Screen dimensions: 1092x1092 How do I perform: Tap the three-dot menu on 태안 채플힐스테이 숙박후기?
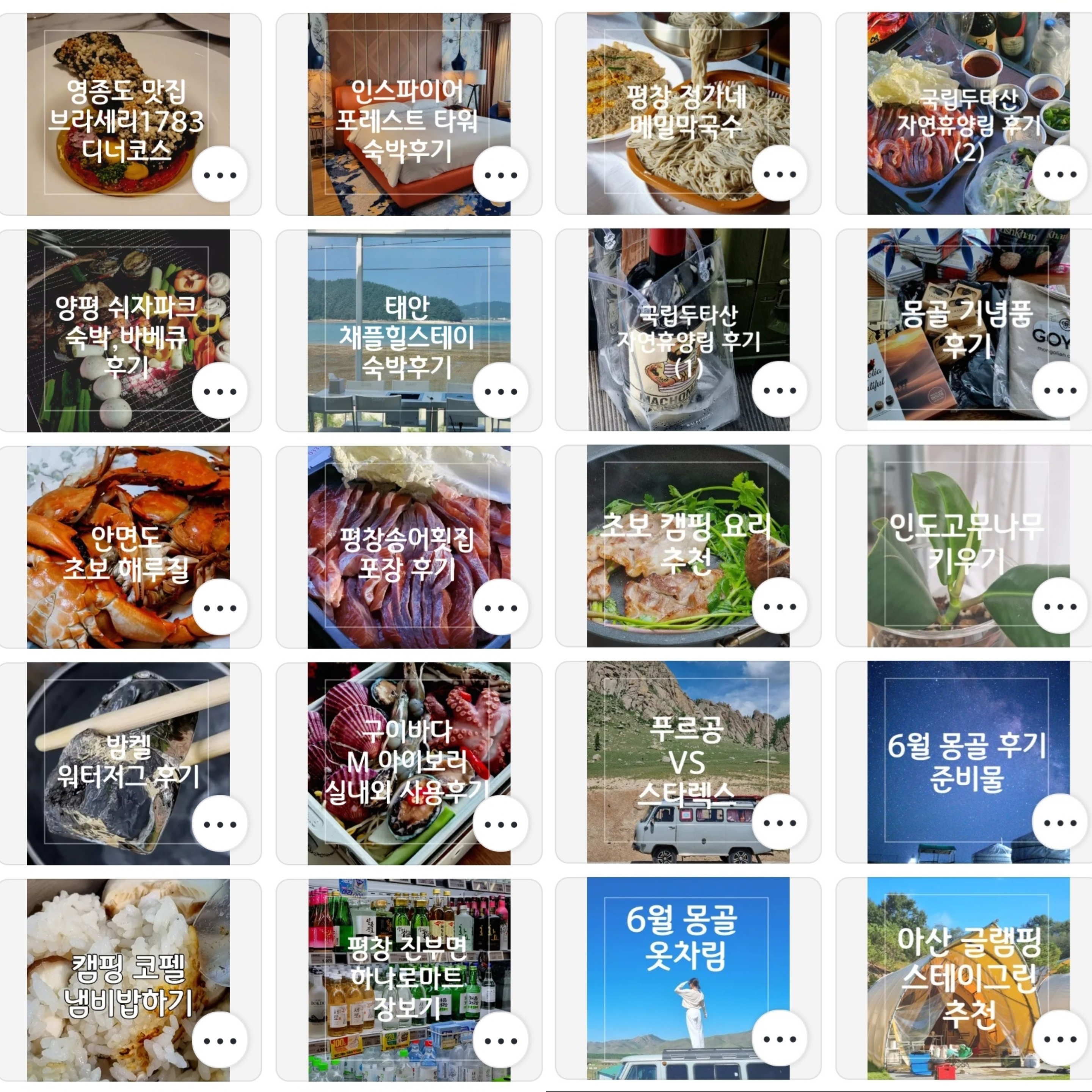click(x=500, y=391)
